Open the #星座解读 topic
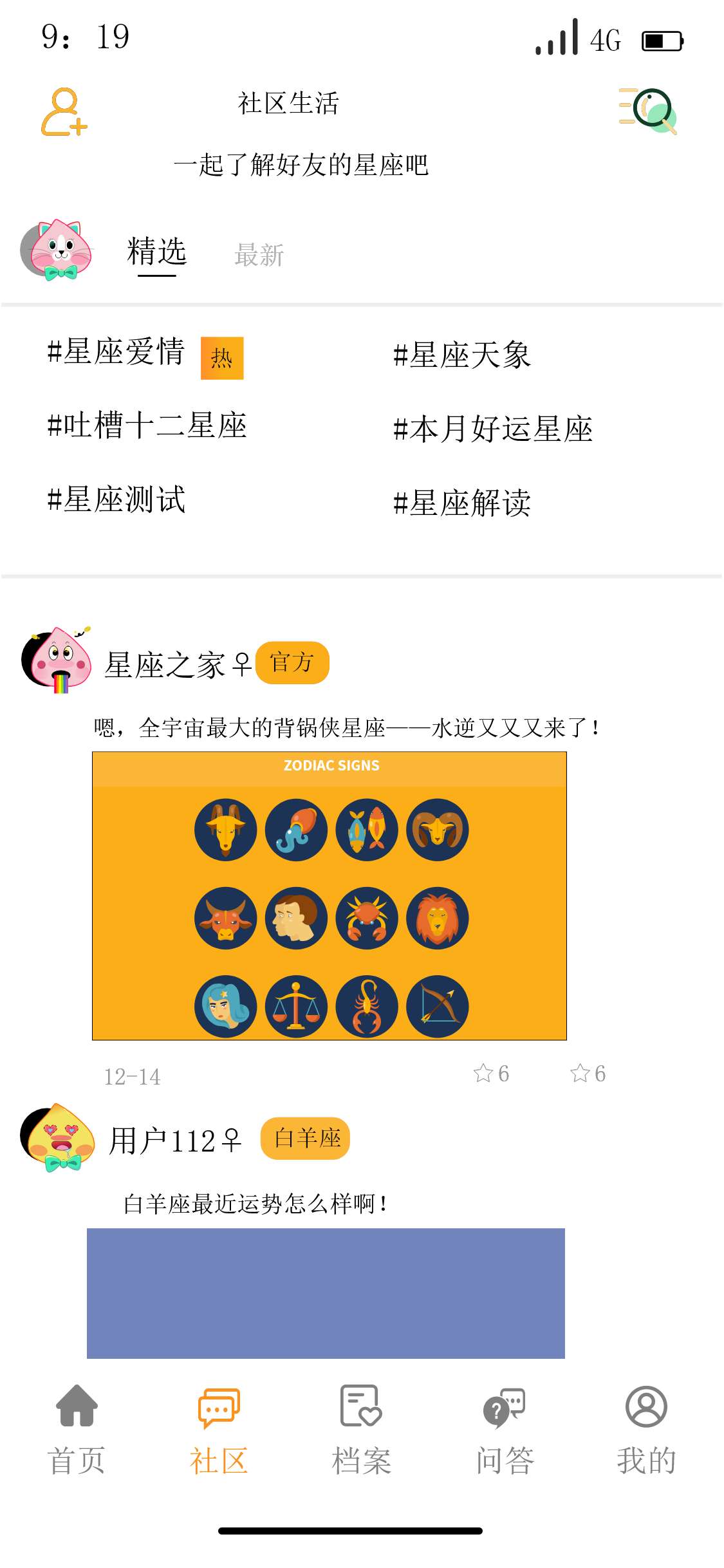The width and height of the screenshot is (724, 1568). pyautogui.click(x=461, y=503)
